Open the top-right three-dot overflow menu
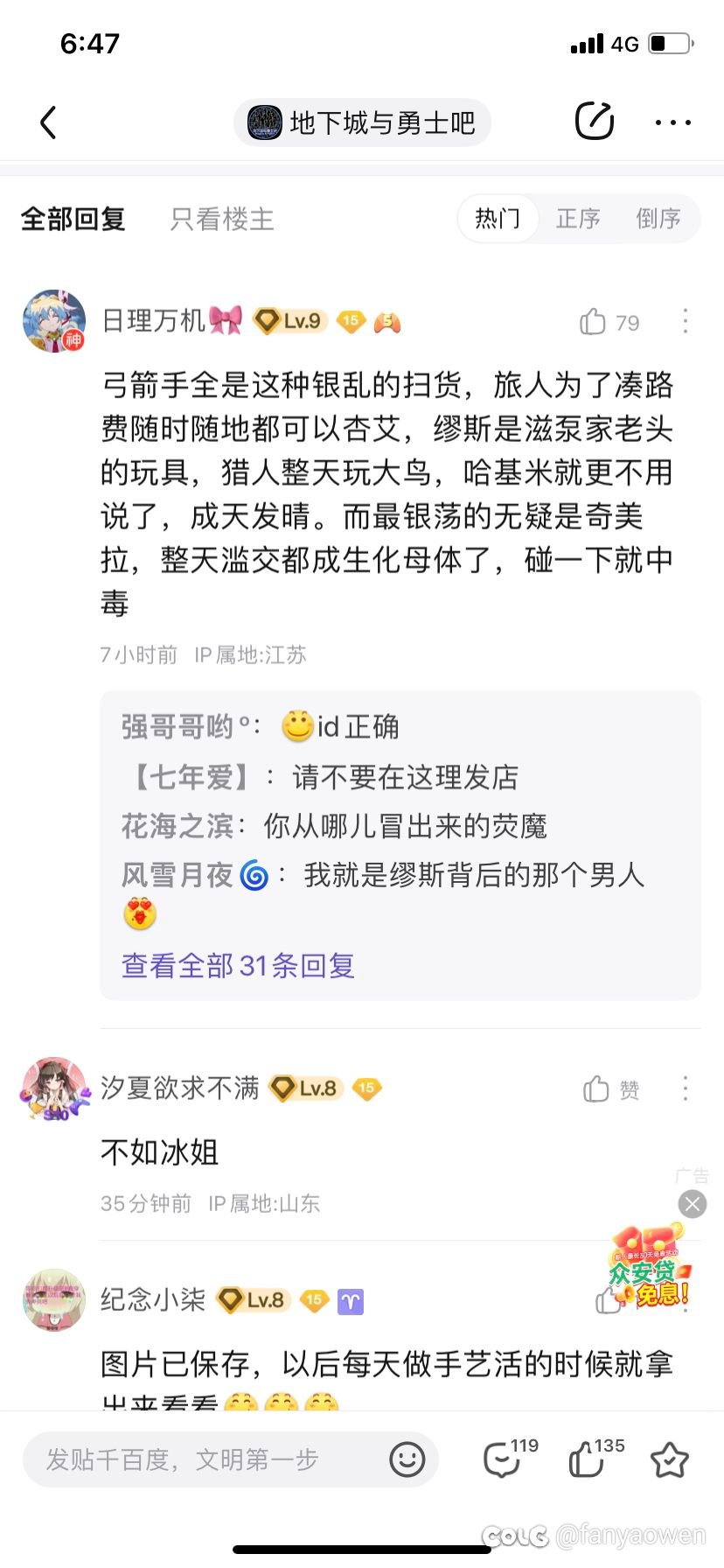Viewport: 724px width, 1568px height. [673, 122]
